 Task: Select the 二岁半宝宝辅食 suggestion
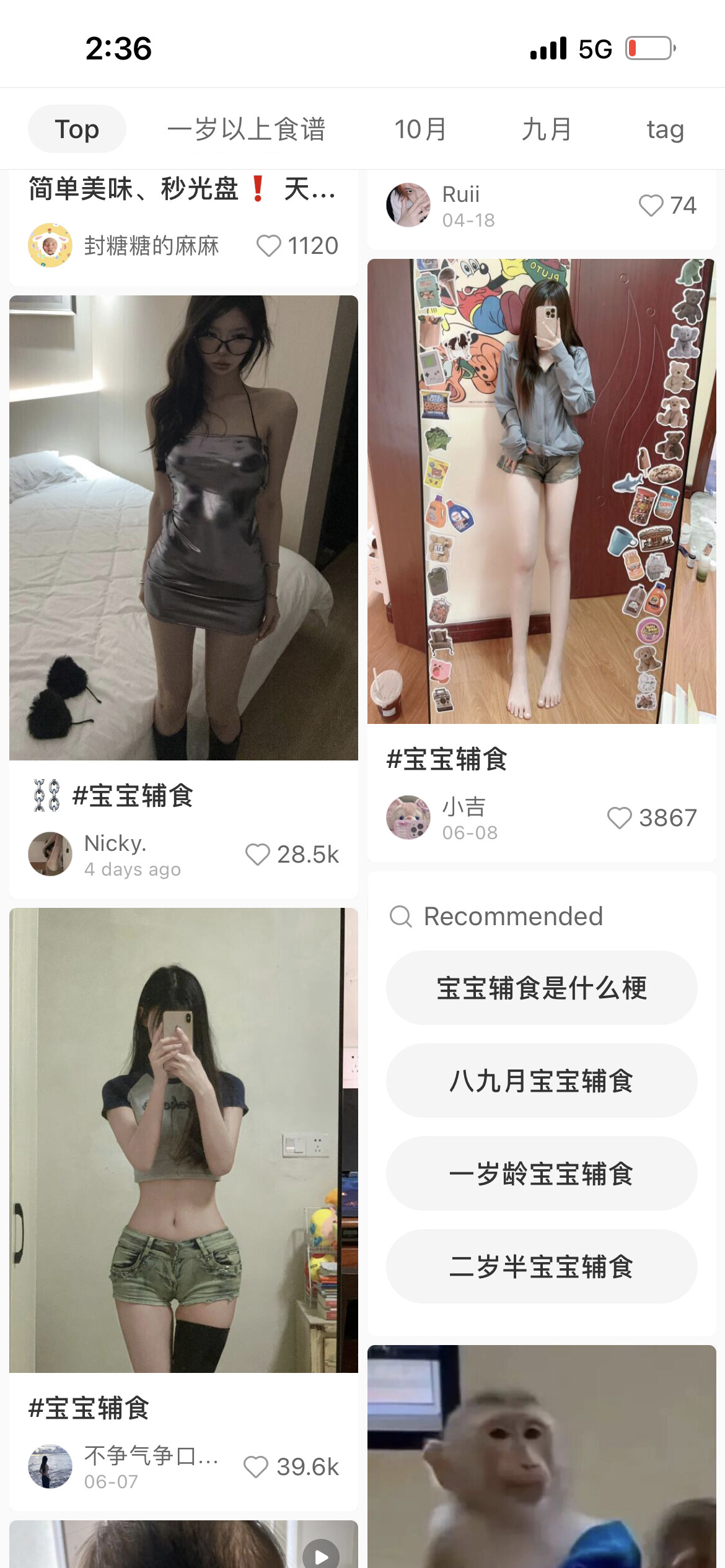(x=542, y=1266)
